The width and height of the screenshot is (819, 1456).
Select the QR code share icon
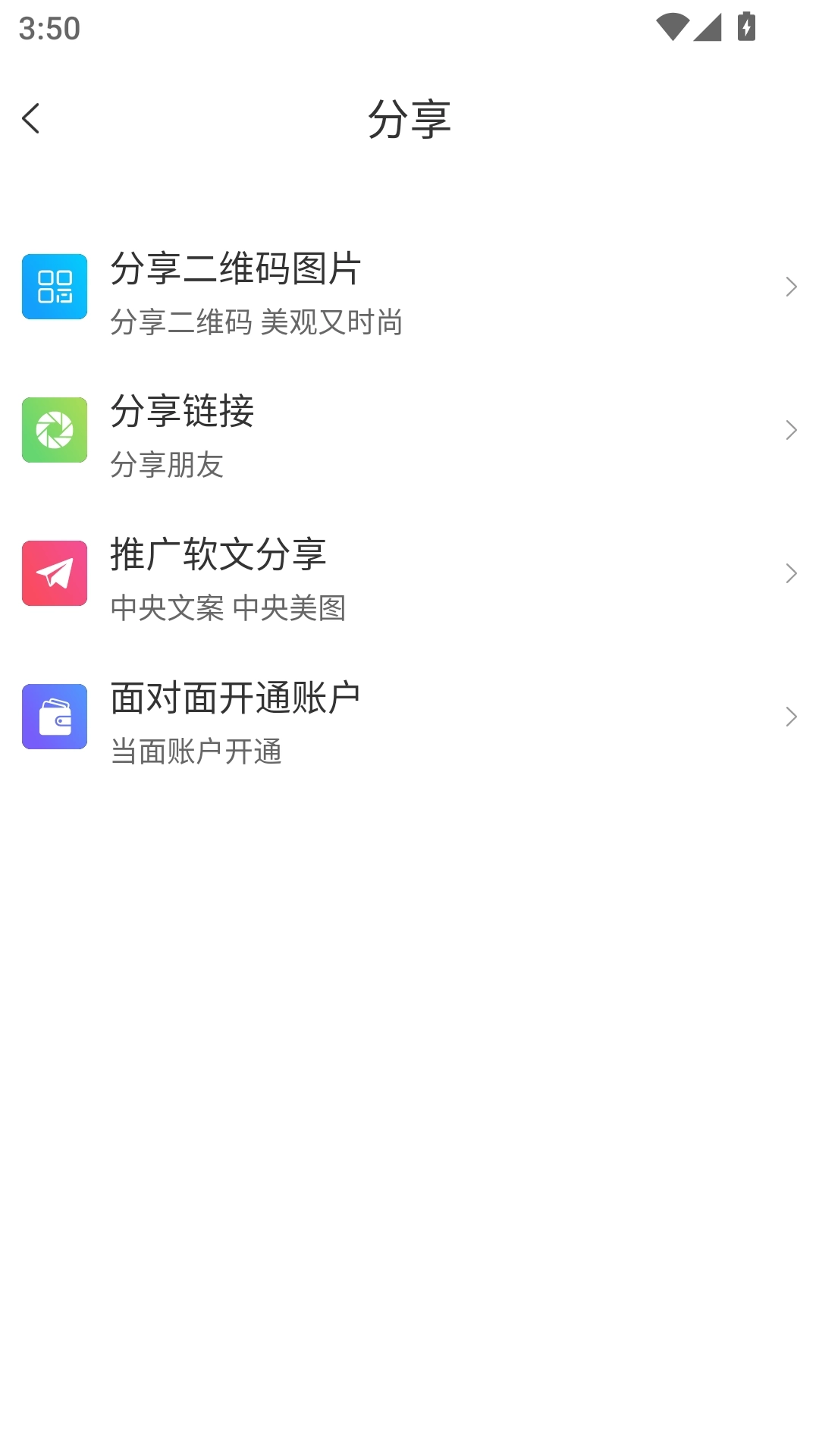click(x=54, y=287)
